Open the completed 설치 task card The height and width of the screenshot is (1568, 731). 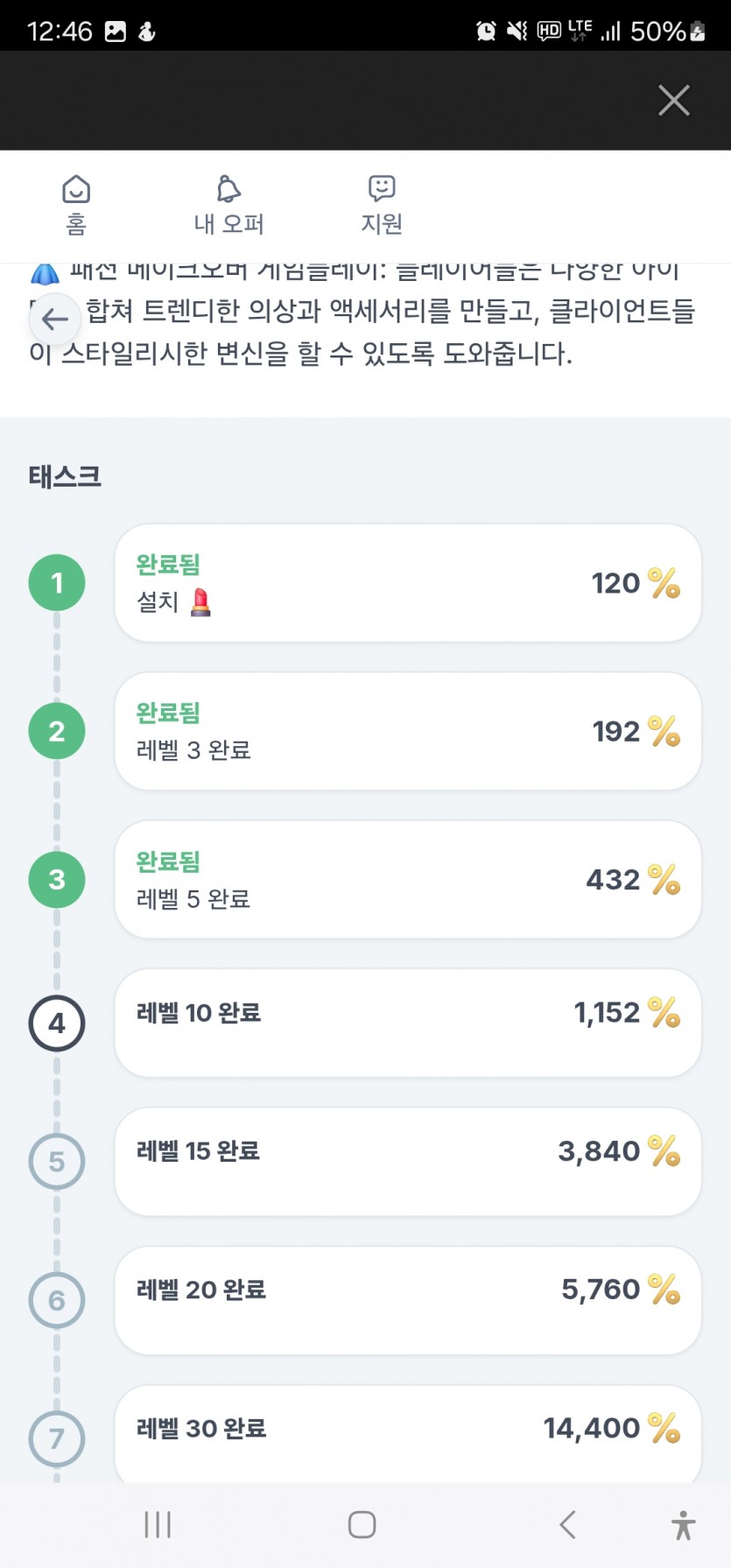(408, 583)
